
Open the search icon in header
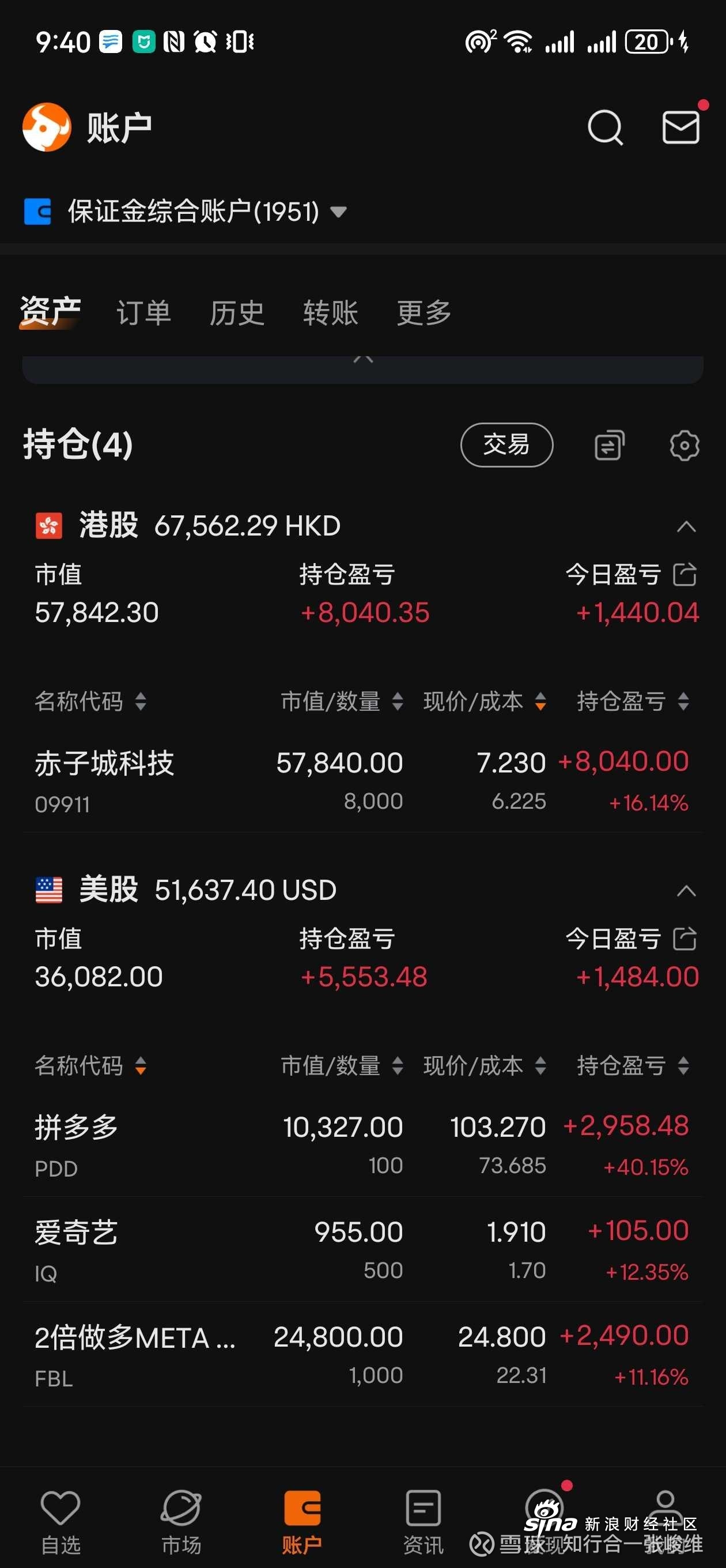click(x=605, y=127)
